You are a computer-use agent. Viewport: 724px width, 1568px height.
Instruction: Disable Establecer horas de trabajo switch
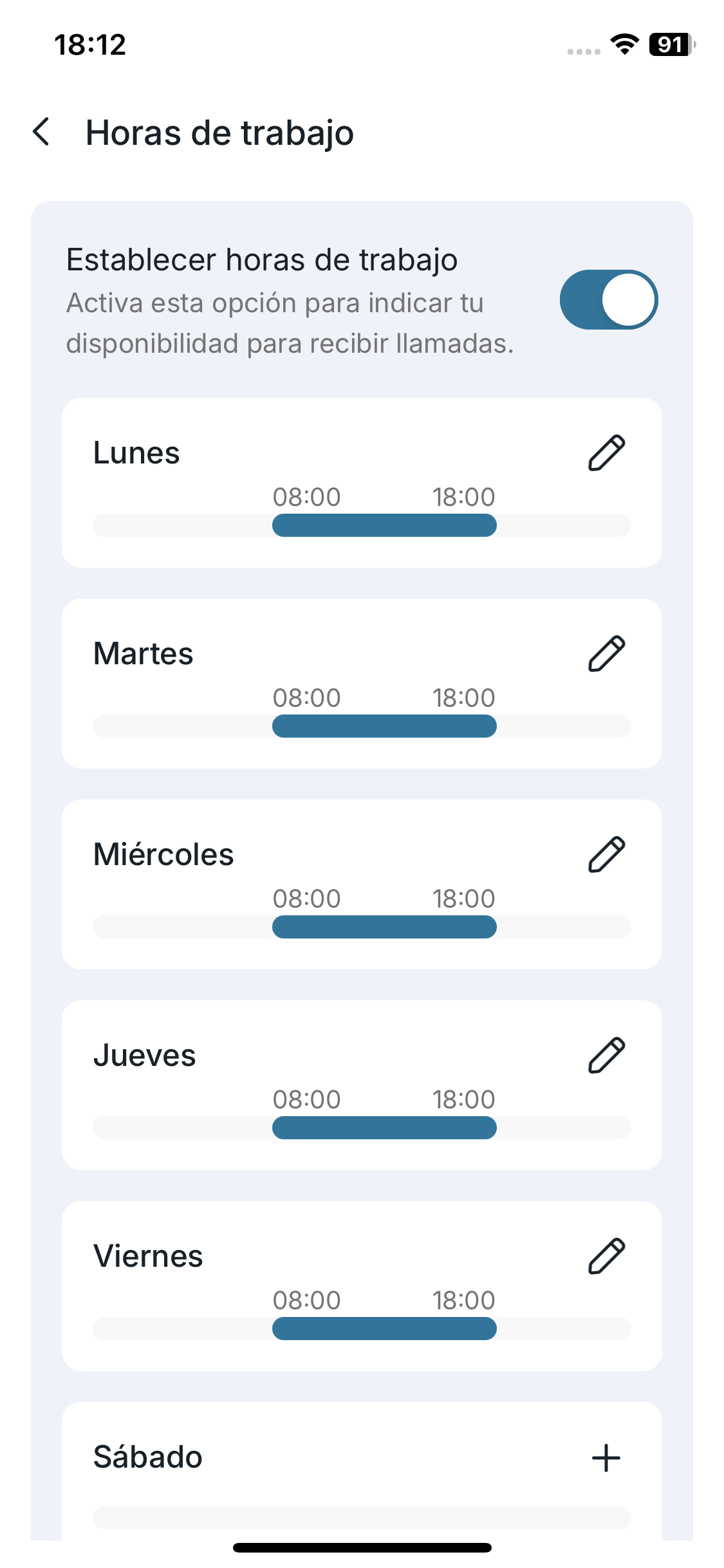point(608,300)
